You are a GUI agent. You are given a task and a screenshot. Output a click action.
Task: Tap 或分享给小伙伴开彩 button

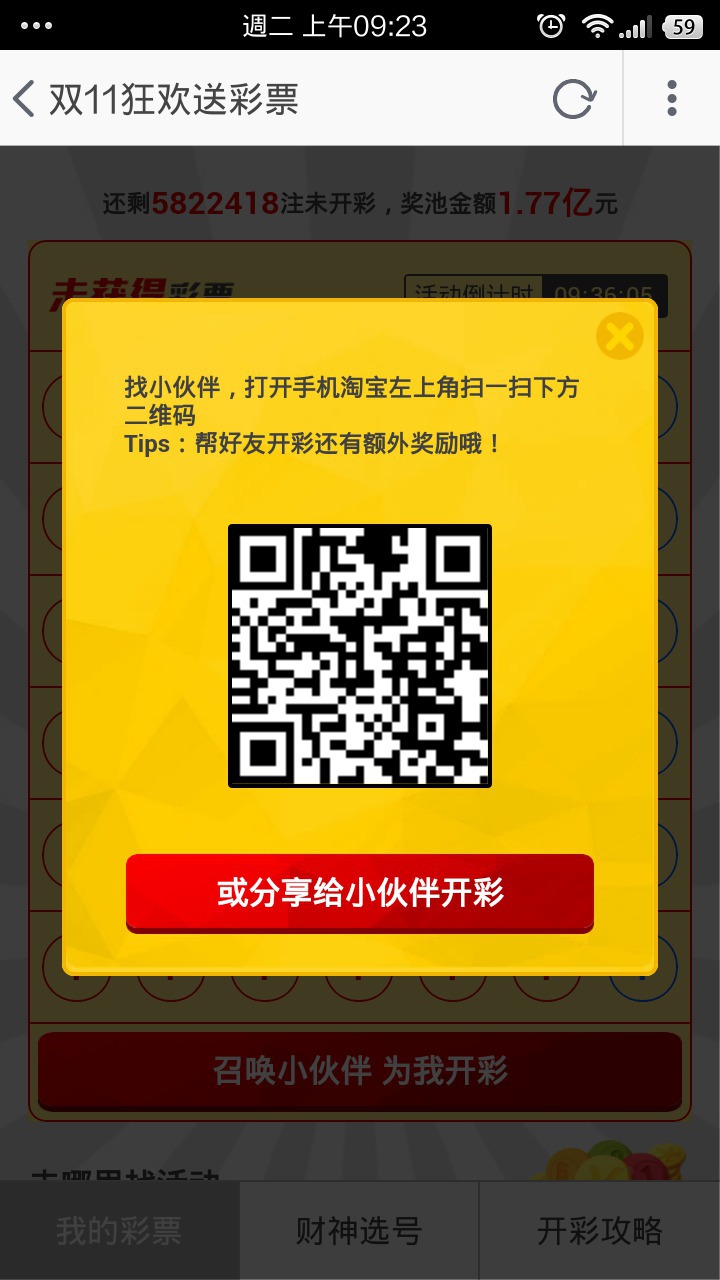click(x=360, y=893)
